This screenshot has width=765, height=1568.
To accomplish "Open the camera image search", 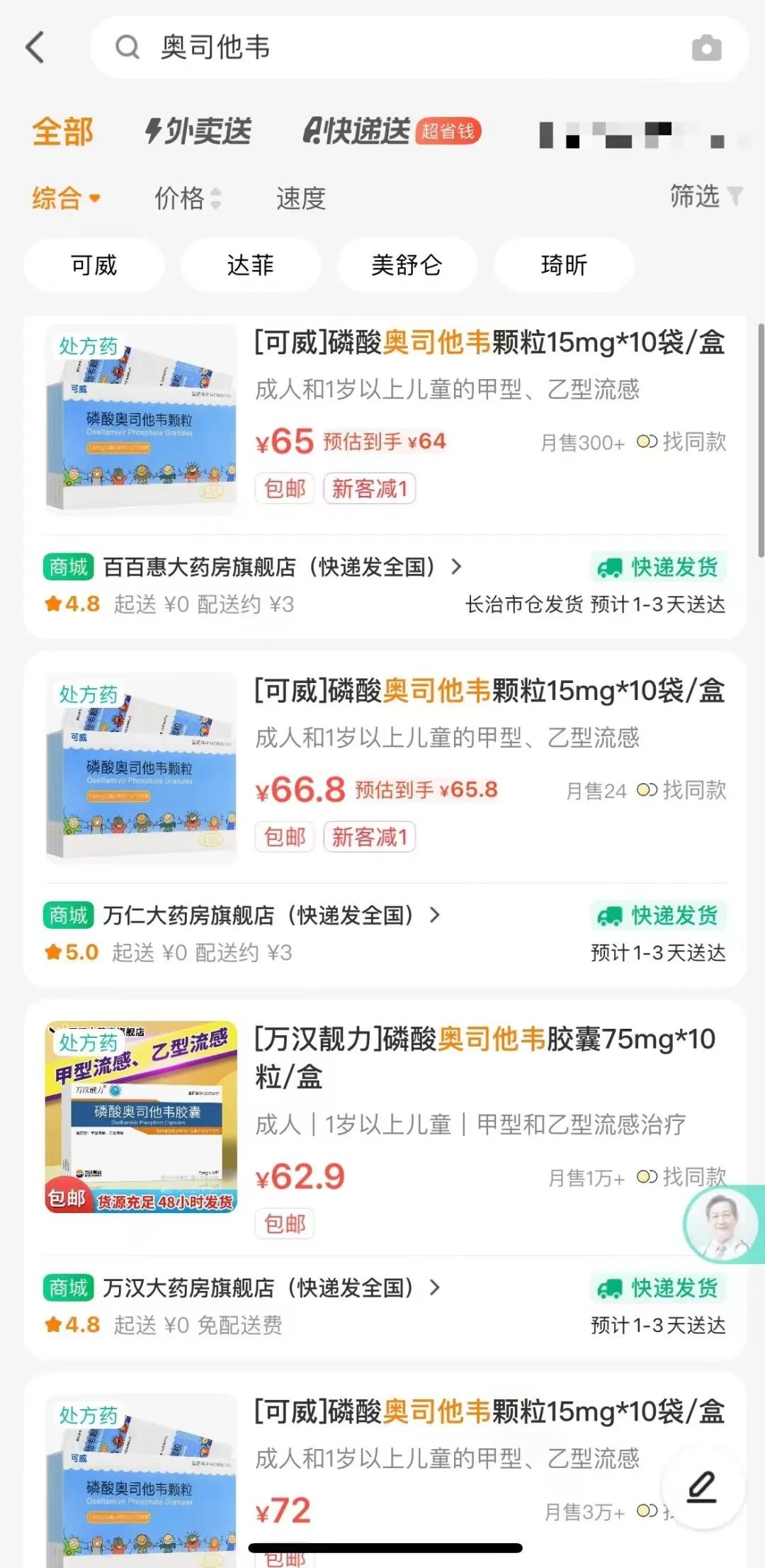I will (707, 47).
